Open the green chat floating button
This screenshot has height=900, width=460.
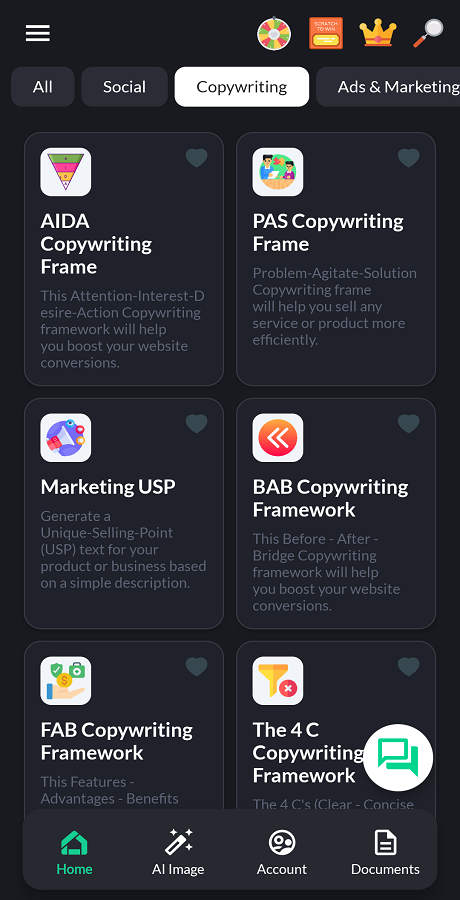398,757
